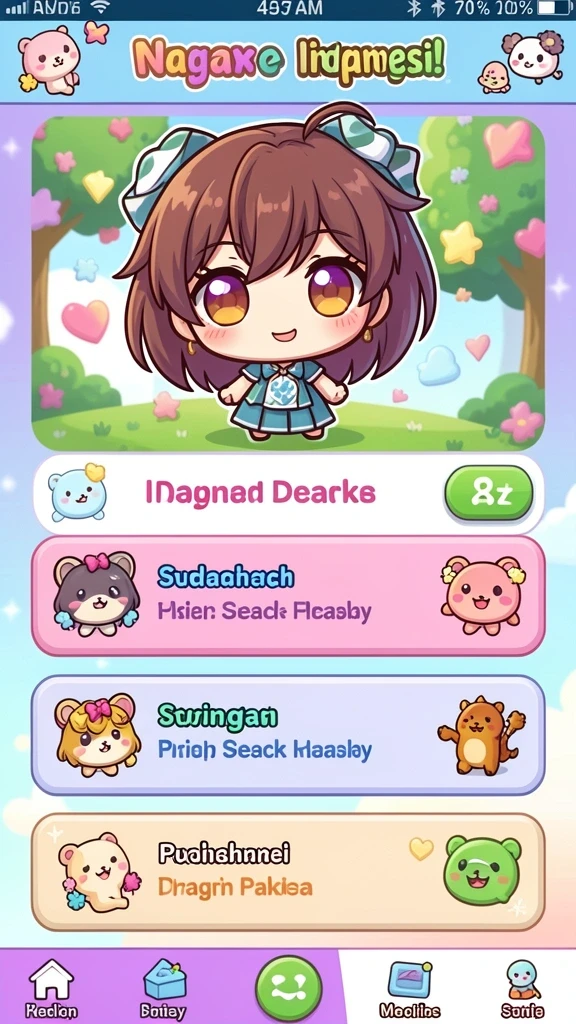Screen dimensions: 576x1024
Task: Open the Sudaahach card
Action: pyautogui.click(x=288, y=596)
